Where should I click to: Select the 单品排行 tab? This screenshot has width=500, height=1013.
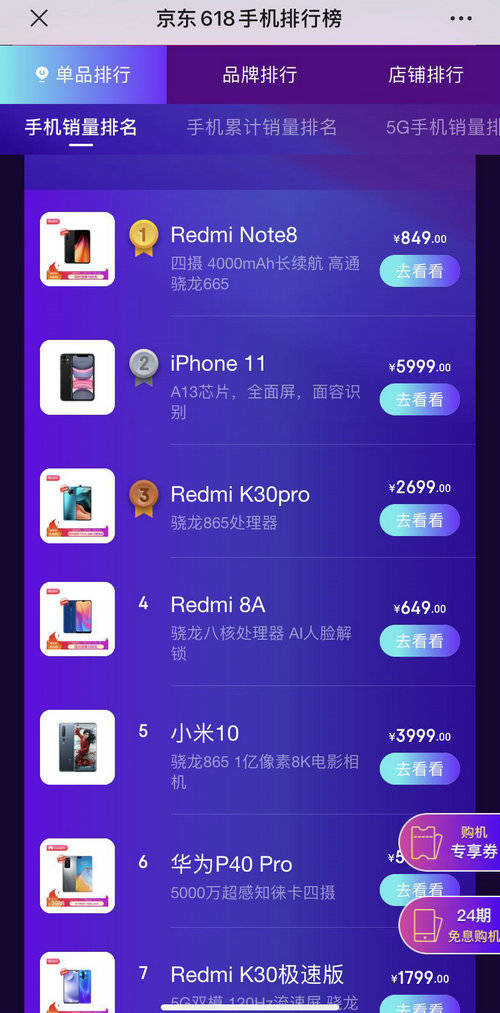tap(83, 74)
